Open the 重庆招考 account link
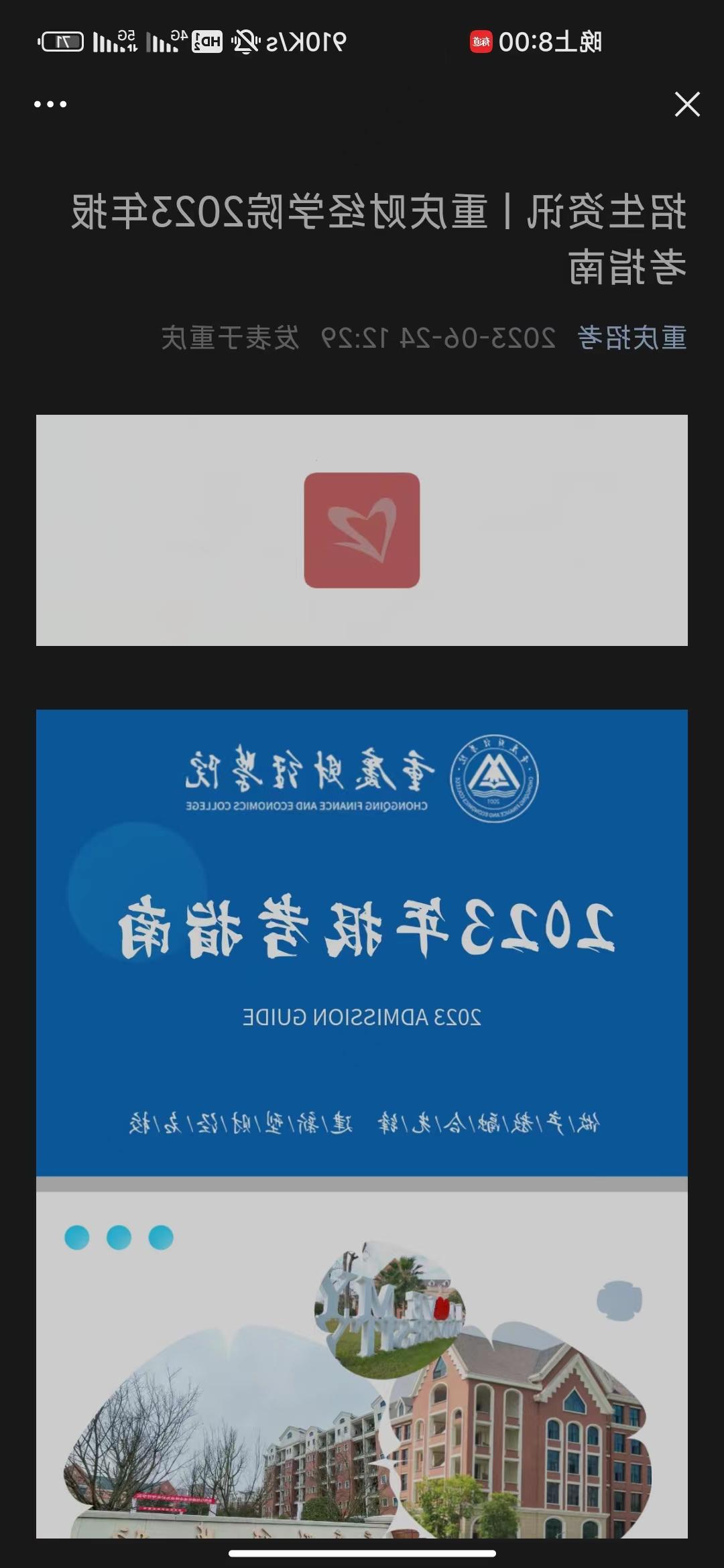Screen dimensions: 724x1568 coord(631,338)
